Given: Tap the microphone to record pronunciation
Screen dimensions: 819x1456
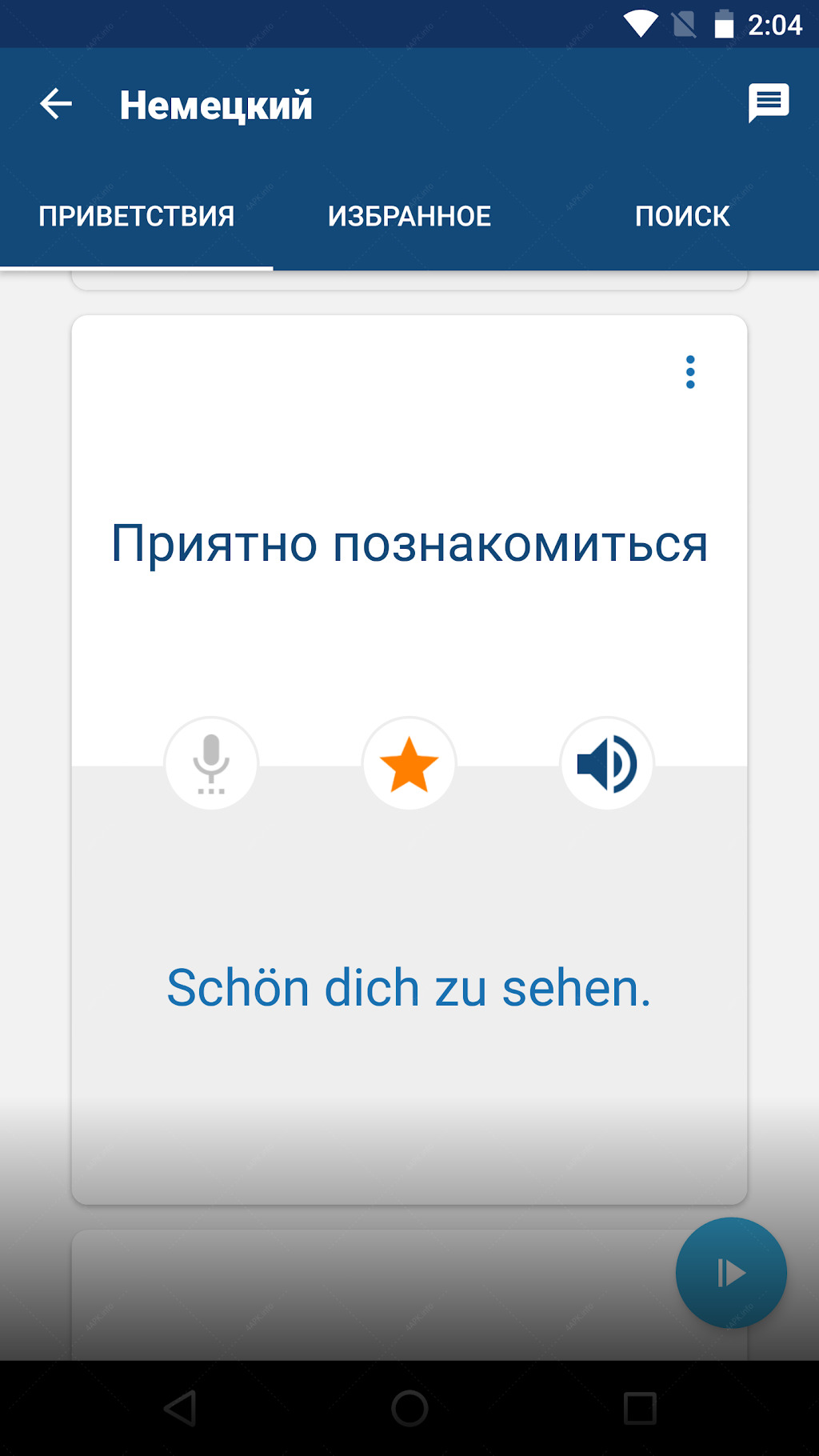Looking at the screenshot, I should coord(211,763).
